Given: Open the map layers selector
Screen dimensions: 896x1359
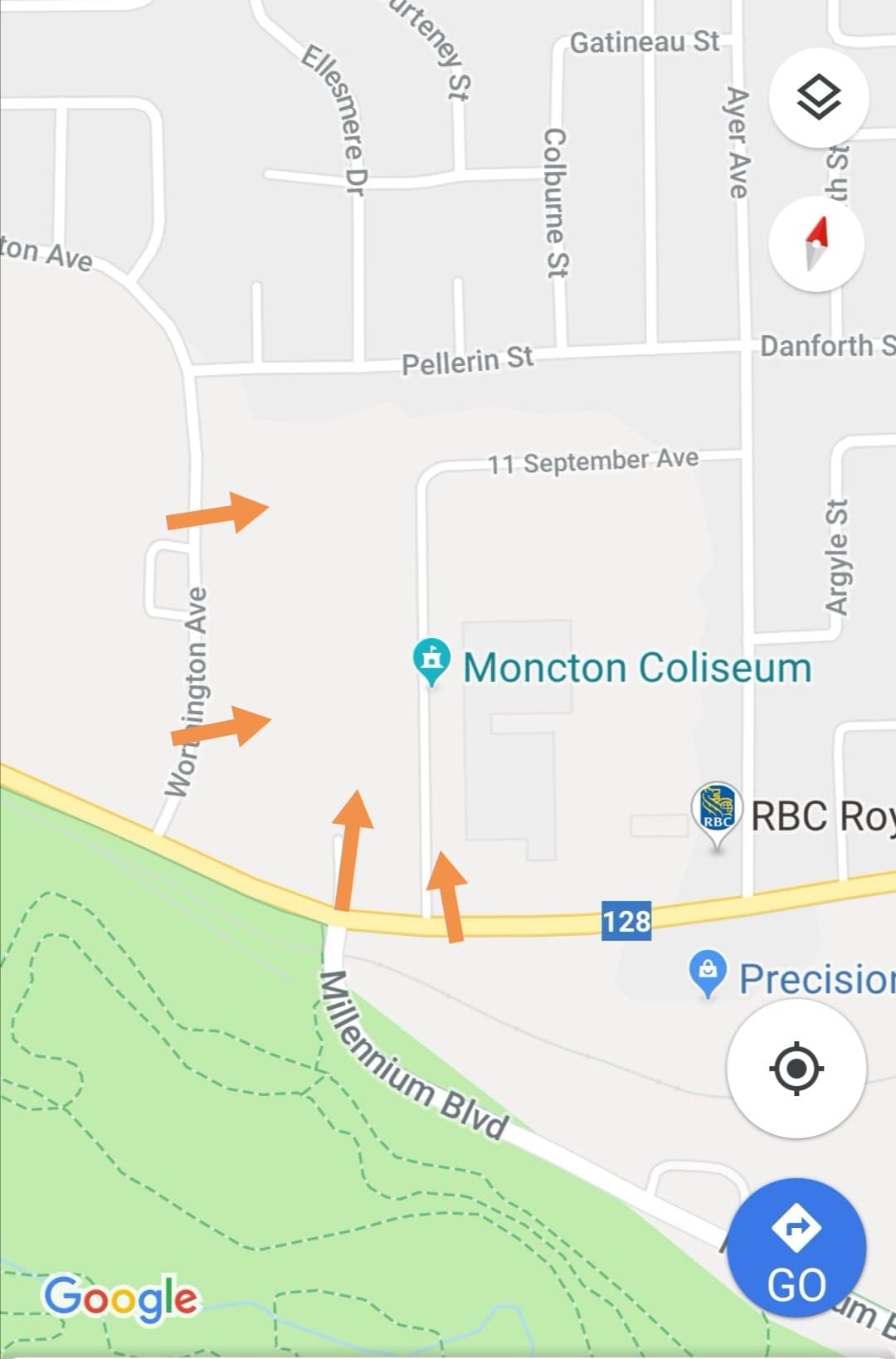Looking at the screenshot, I should point(818,98).
